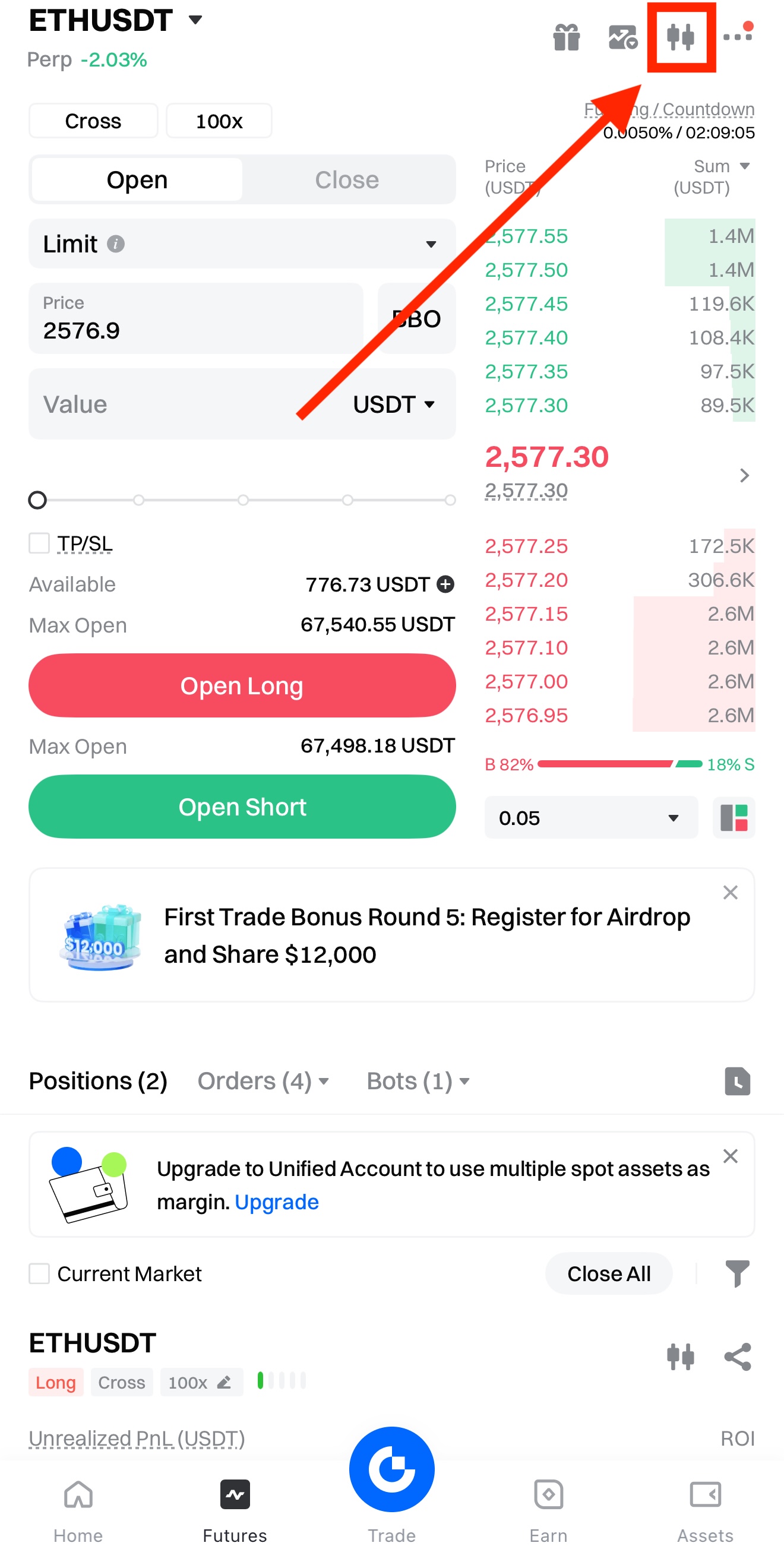Dismiss the First Trade Bonus banner
Viewport: 784px width, 1568px height.
(730, 892)
